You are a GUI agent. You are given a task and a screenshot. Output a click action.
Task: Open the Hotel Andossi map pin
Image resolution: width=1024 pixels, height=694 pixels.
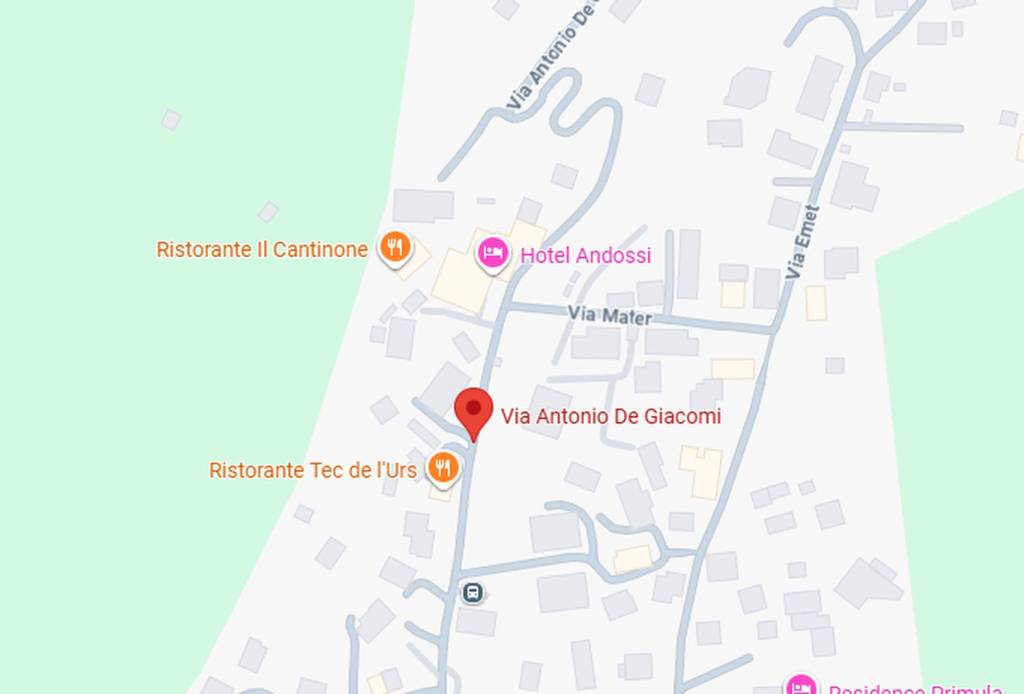[492, 254]
